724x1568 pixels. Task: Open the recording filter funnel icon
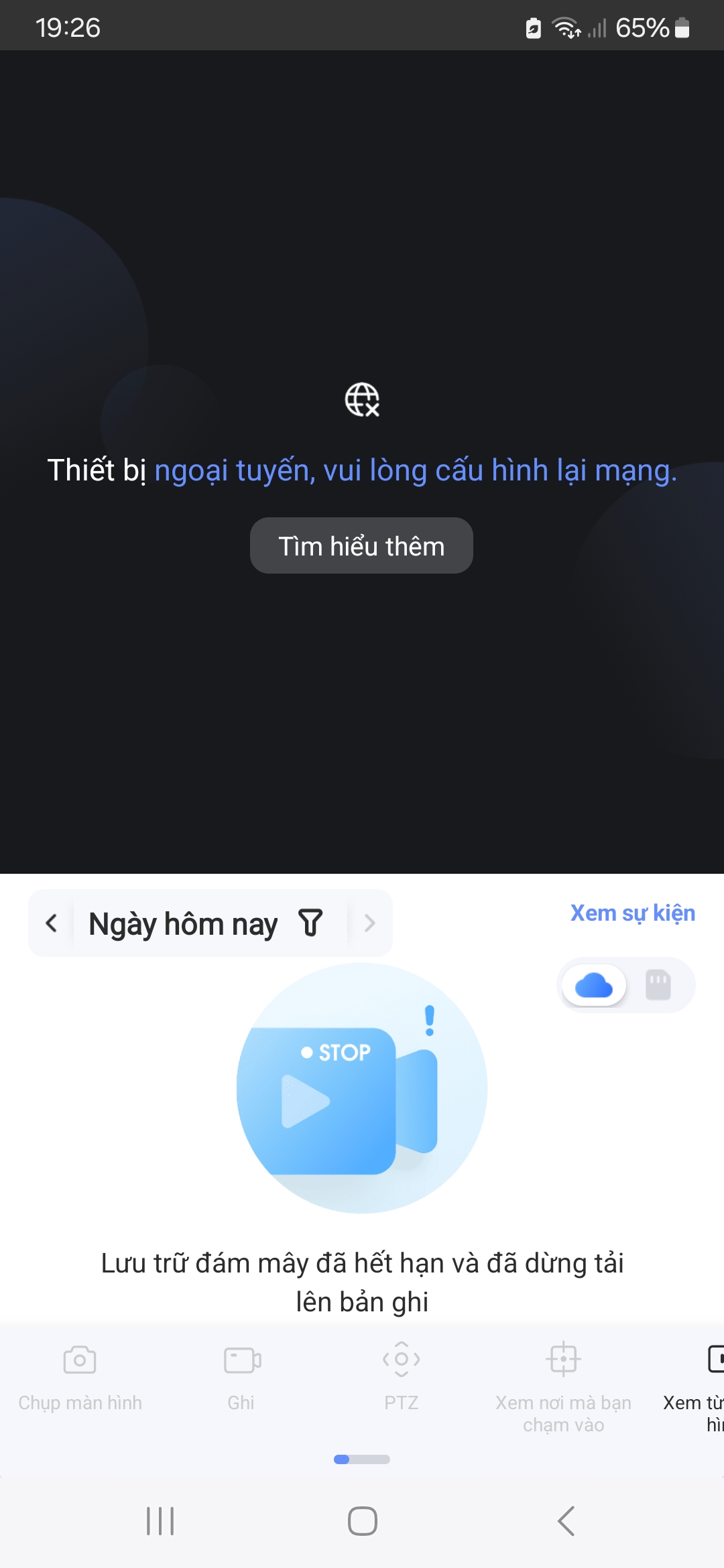point(310,923)
